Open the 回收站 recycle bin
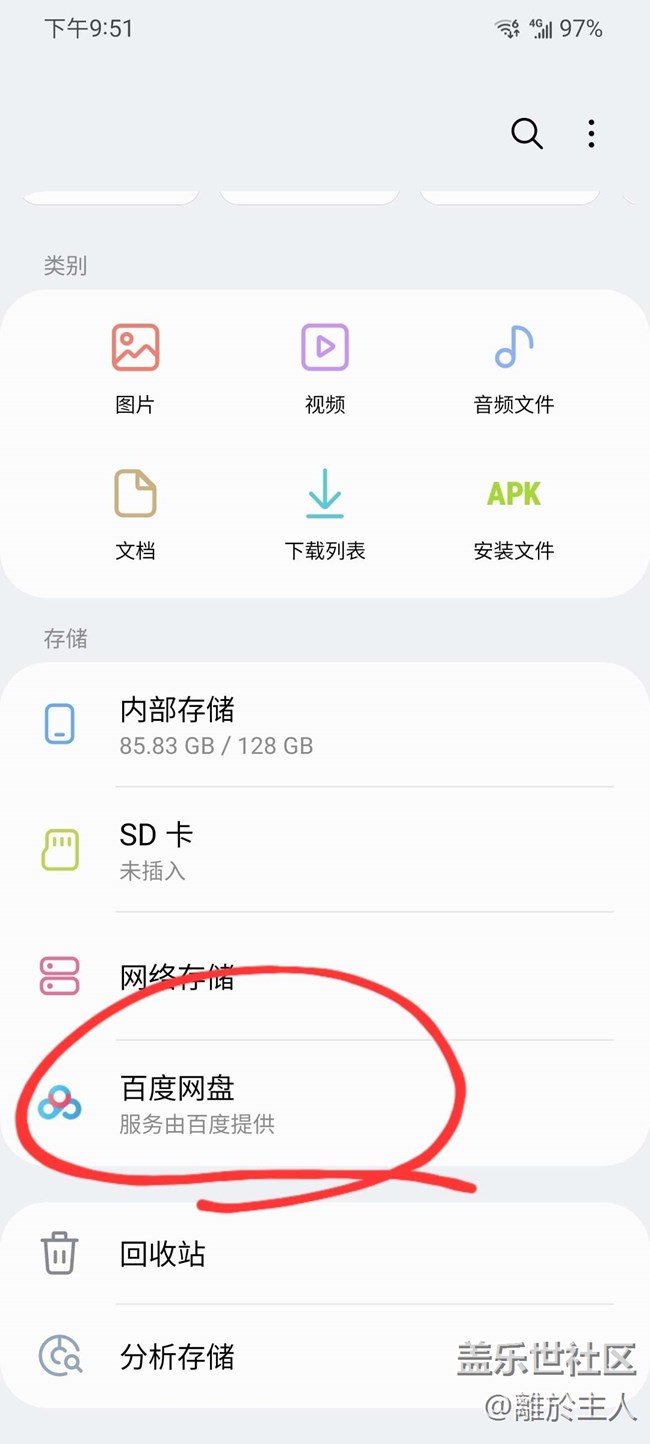This screenshot has width=650, height=1444. (x=325, y=1254)
